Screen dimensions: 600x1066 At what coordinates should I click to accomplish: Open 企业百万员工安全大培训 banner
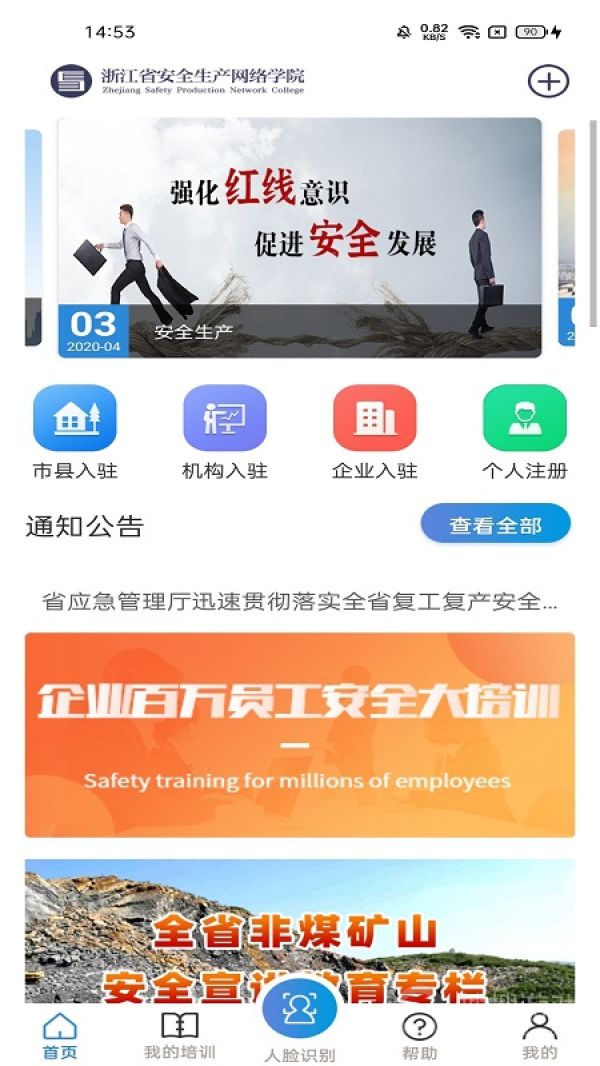click(x=299, y=734)
